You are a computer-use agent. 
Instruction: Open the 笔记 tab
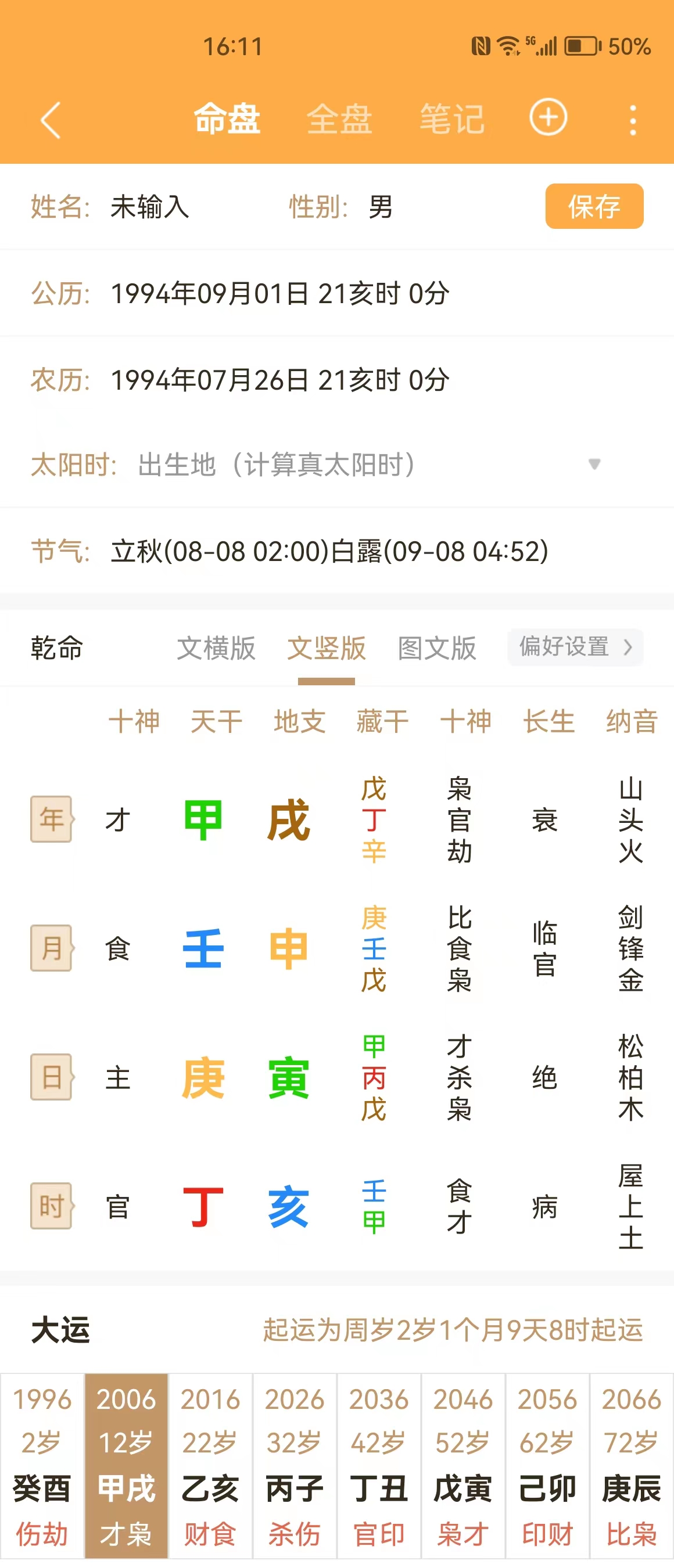click(452, 118)
